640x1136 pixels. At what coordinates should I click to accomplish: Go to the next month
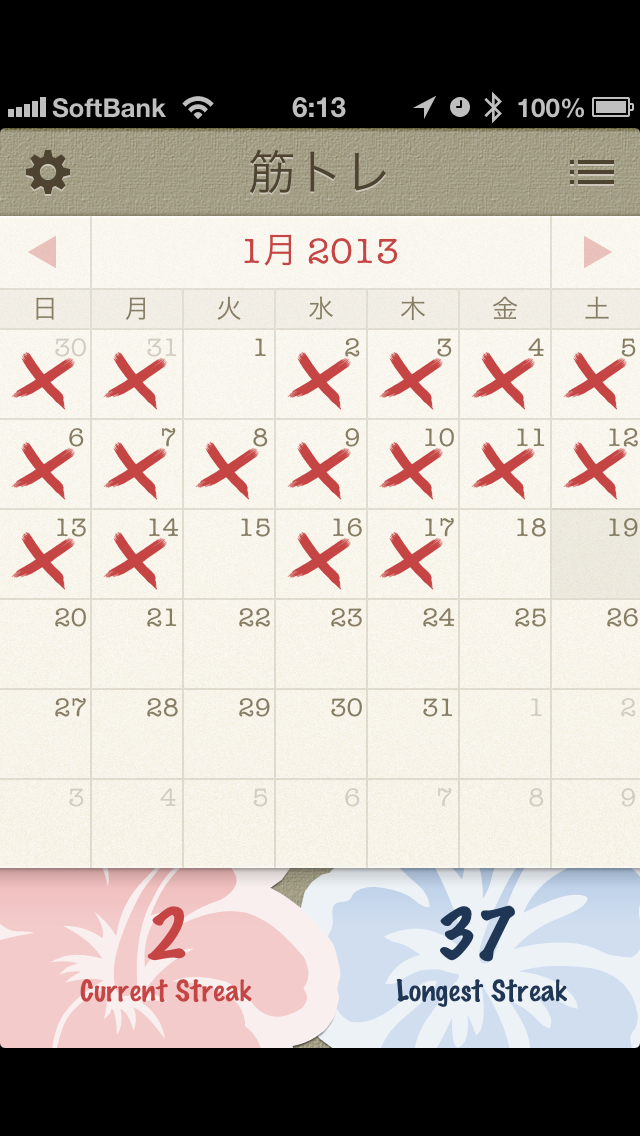(x=597, y=252)
